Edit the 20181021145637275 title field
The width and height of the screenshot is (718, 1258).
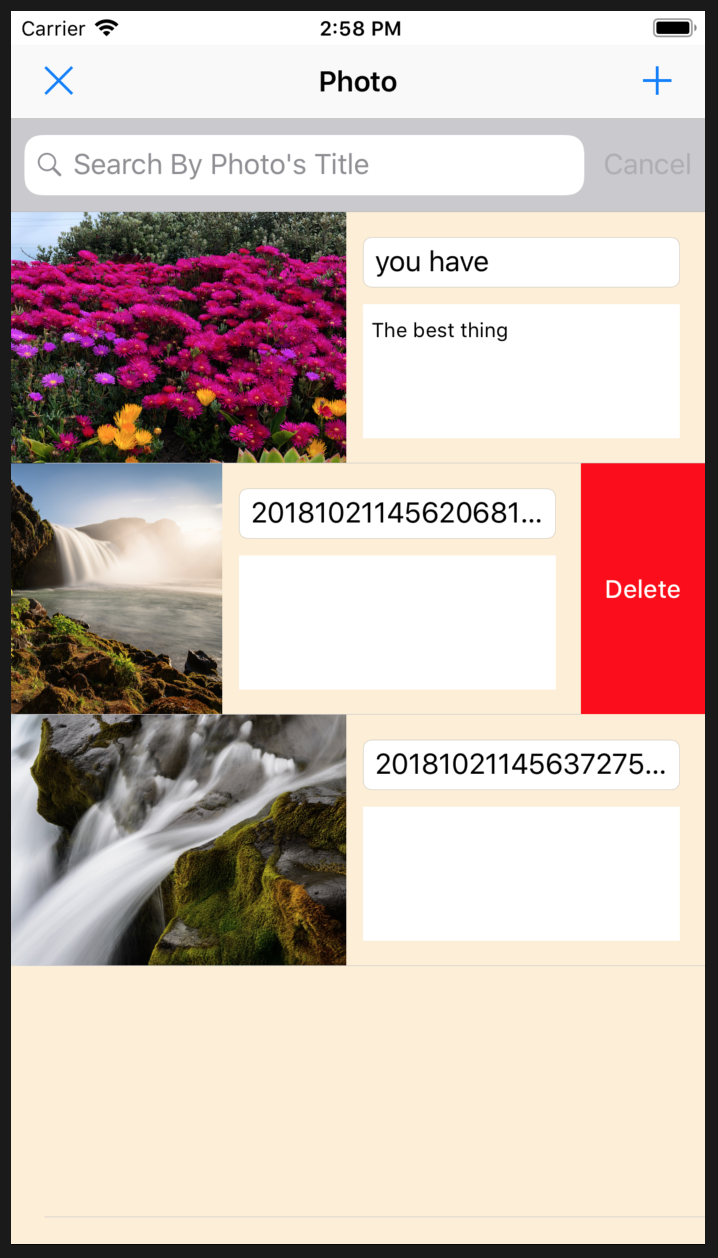[x=520, y=765]
